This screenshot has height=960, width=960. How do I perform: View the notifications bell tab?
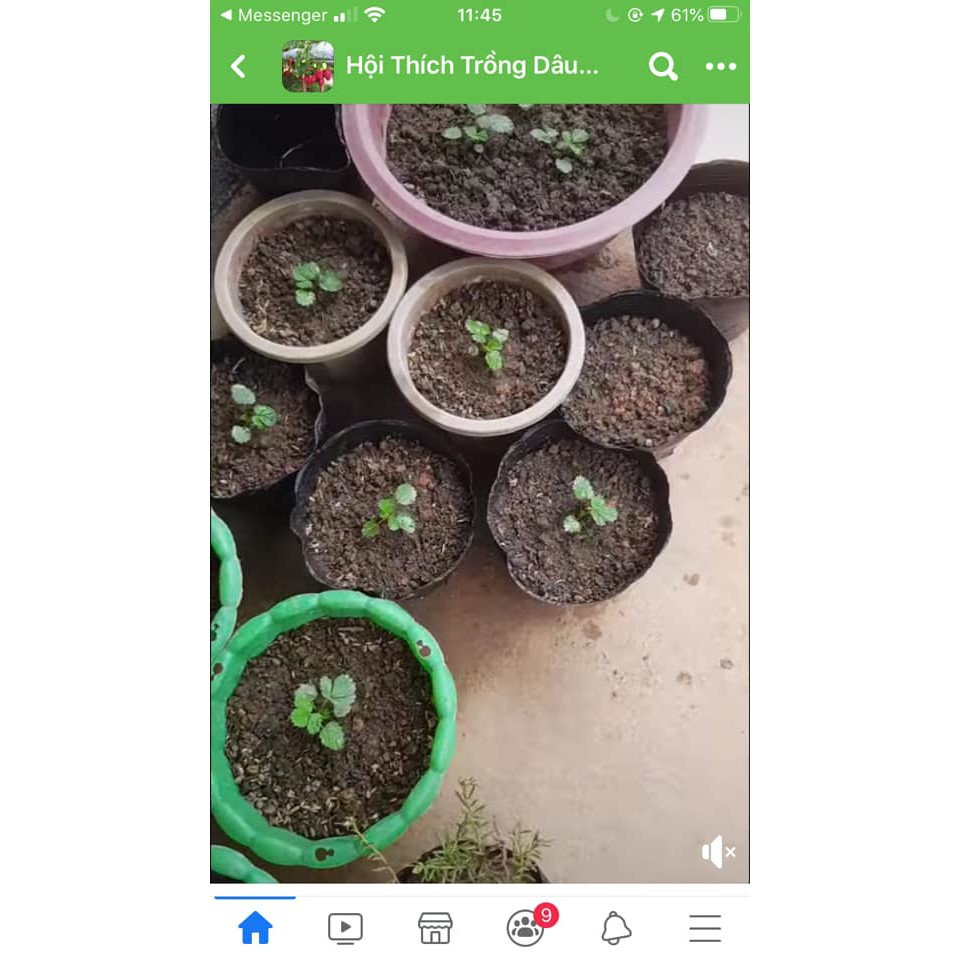(x=616, y=928)
